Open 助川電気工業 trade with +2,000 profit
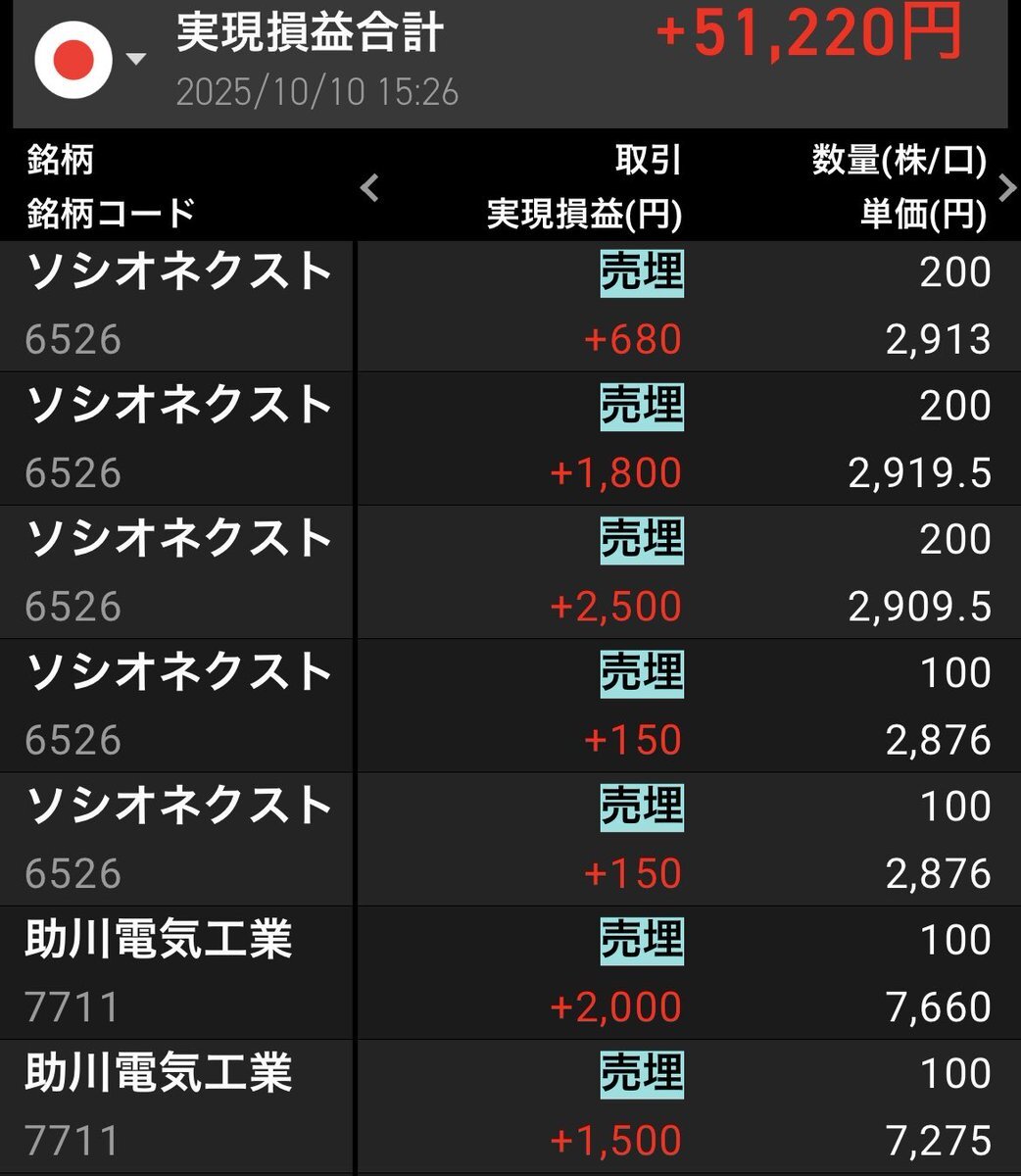The height and width of the screenshot is (1176, 1021). (x=510, y=972)
